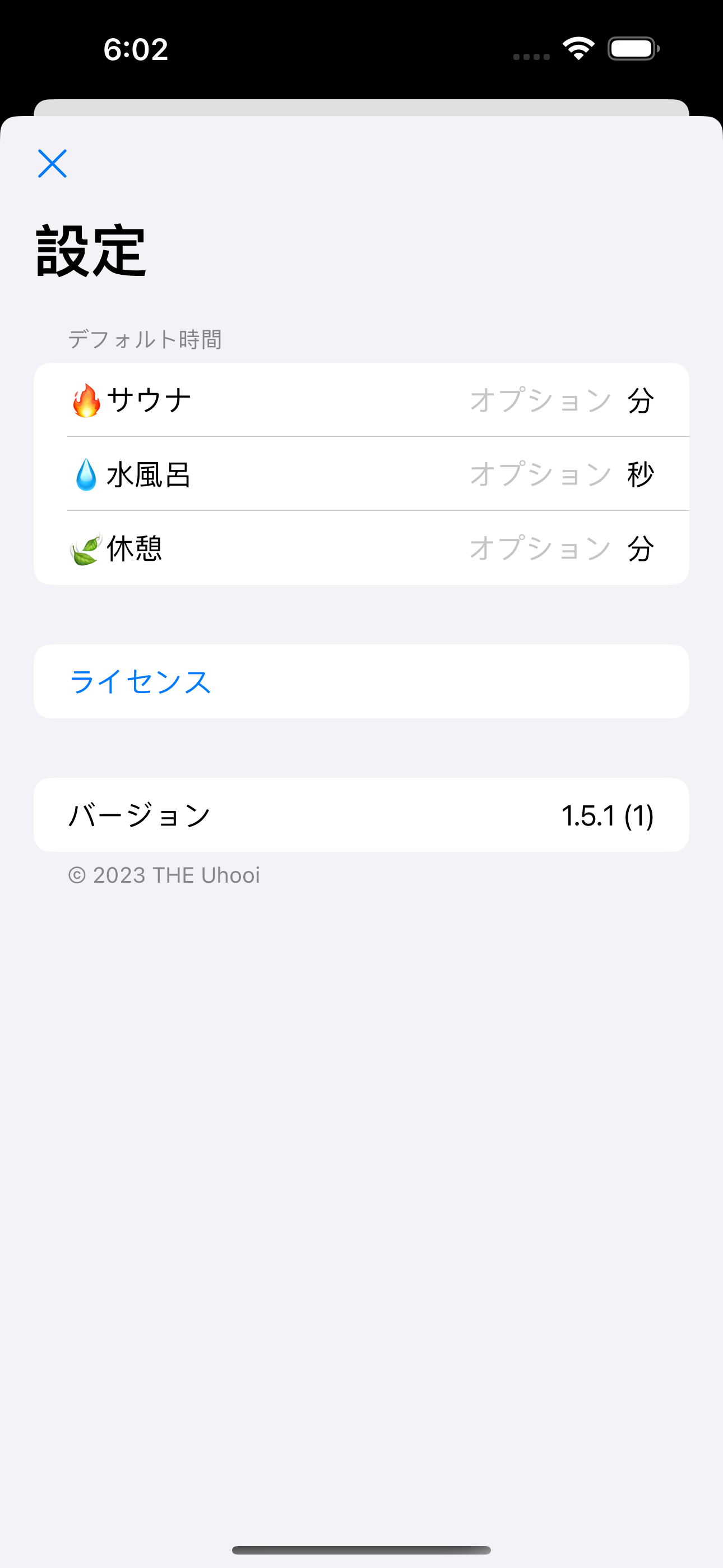This screenshot has width=723, height=1568.
Task: Edit the 休憩 default minutes field
Action: (540, 548)
